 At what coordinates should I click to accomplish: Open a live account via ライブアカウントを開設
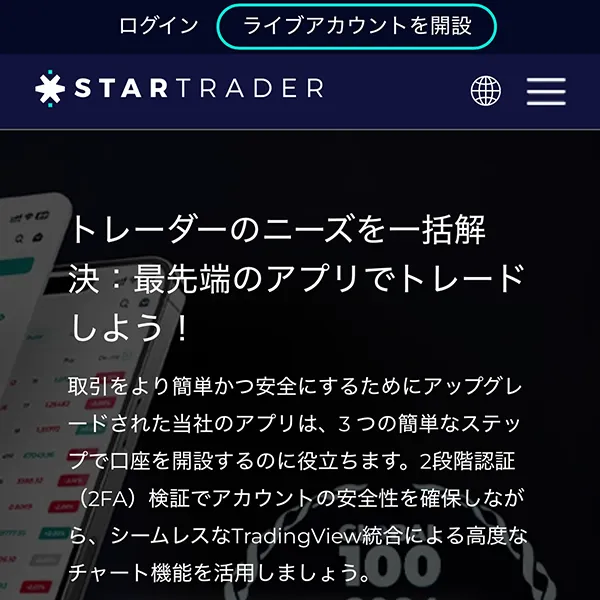tap(356, 27)
